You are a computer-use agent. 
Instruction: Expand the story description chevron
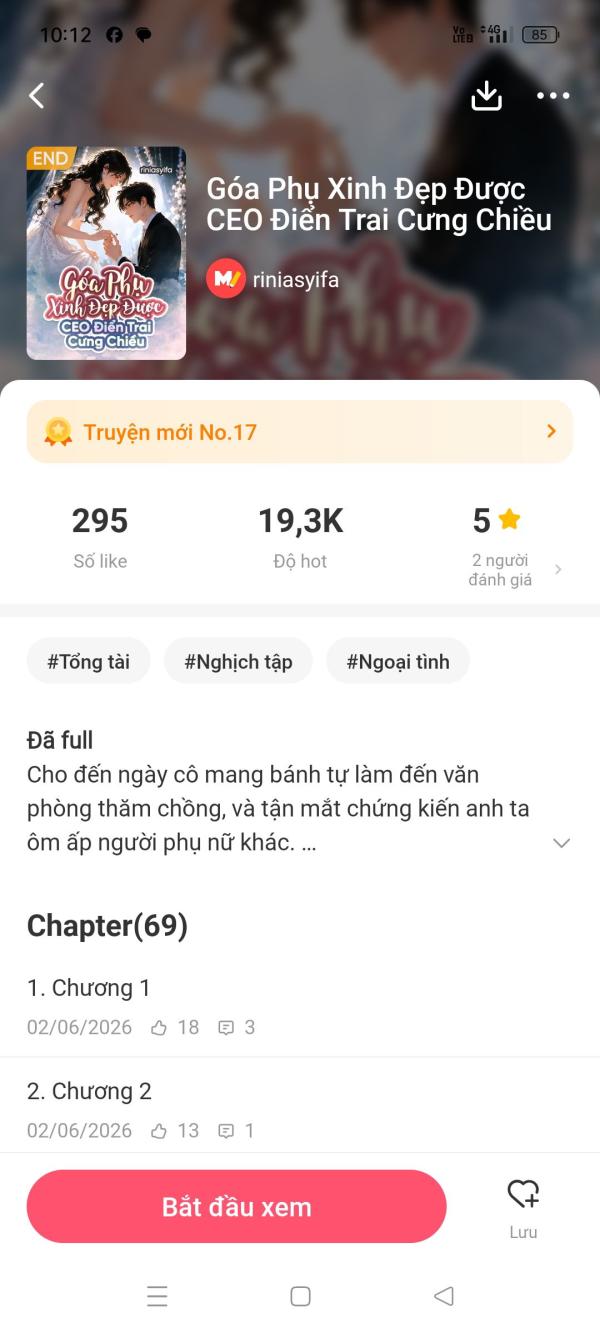562,843
